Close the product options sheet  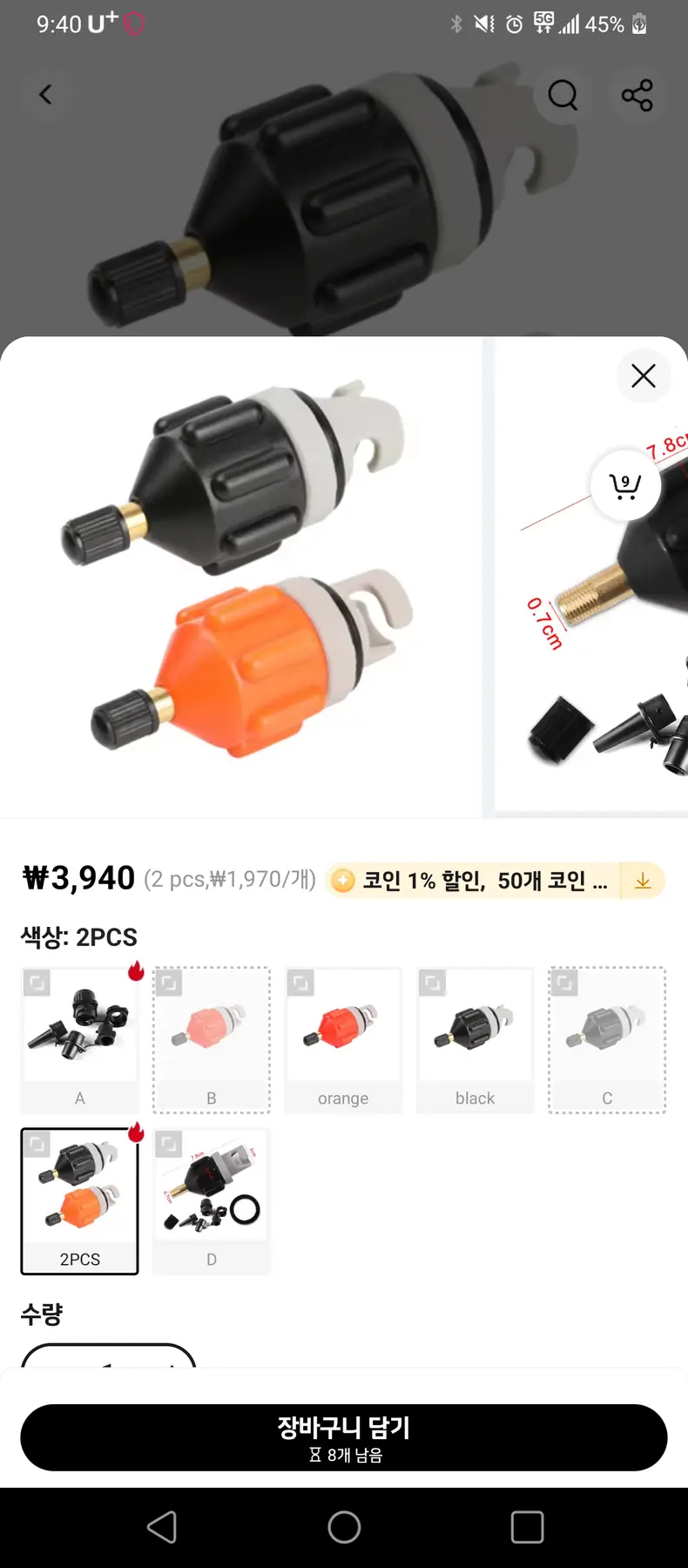click(644, 376)
